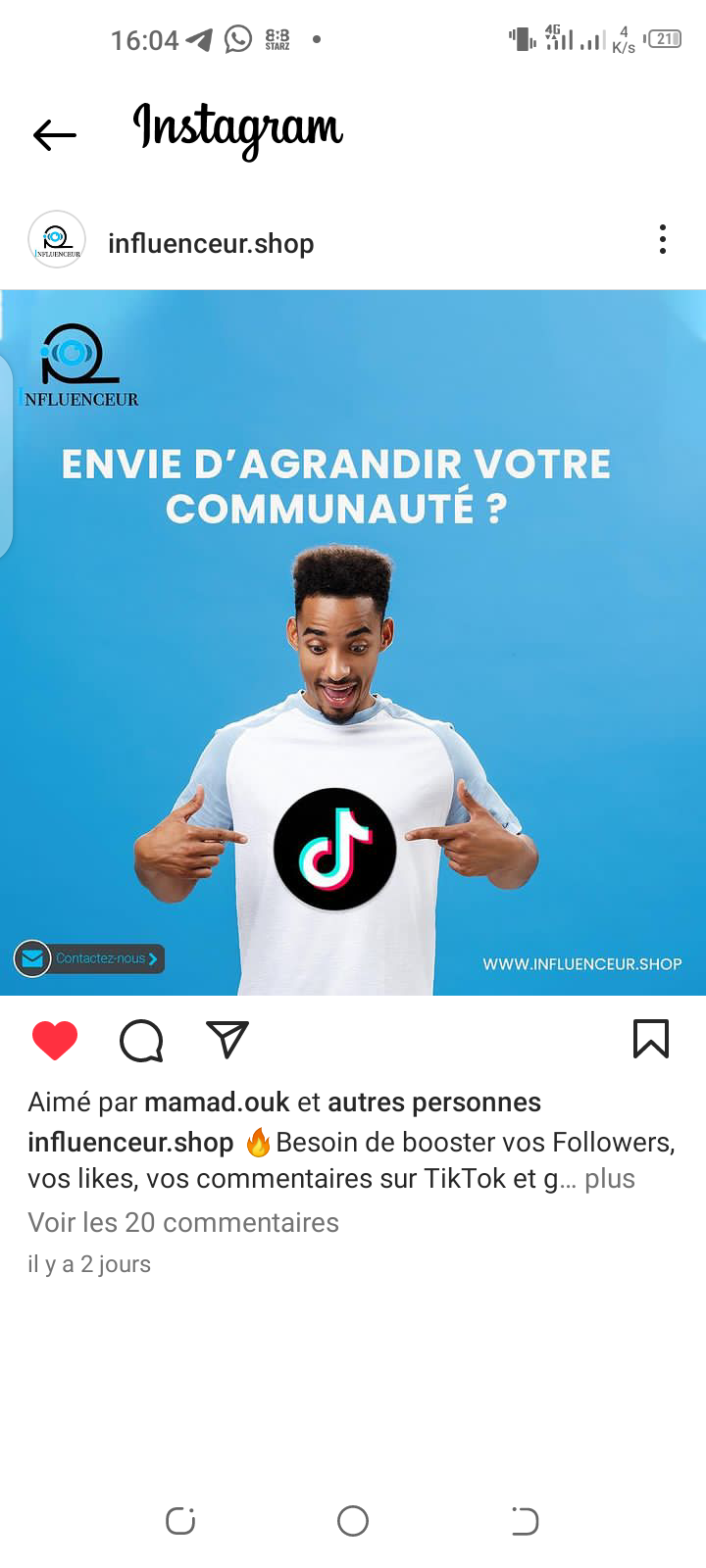
Task: See the other people who liked the post
Action: click(433, 1102)
